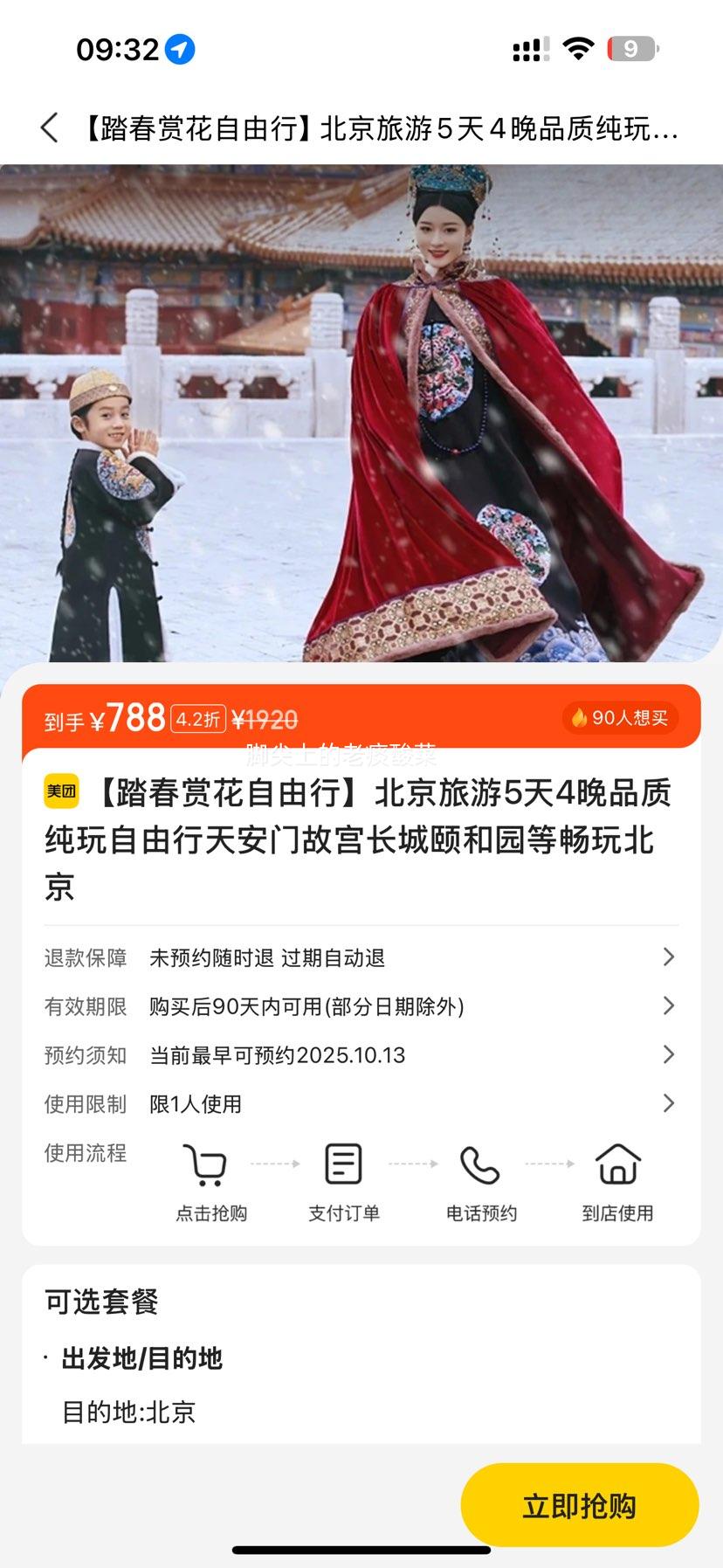Tap the 立即抢购 buy now button
The image size is (723, 1568).
[x=579, y=1506]
